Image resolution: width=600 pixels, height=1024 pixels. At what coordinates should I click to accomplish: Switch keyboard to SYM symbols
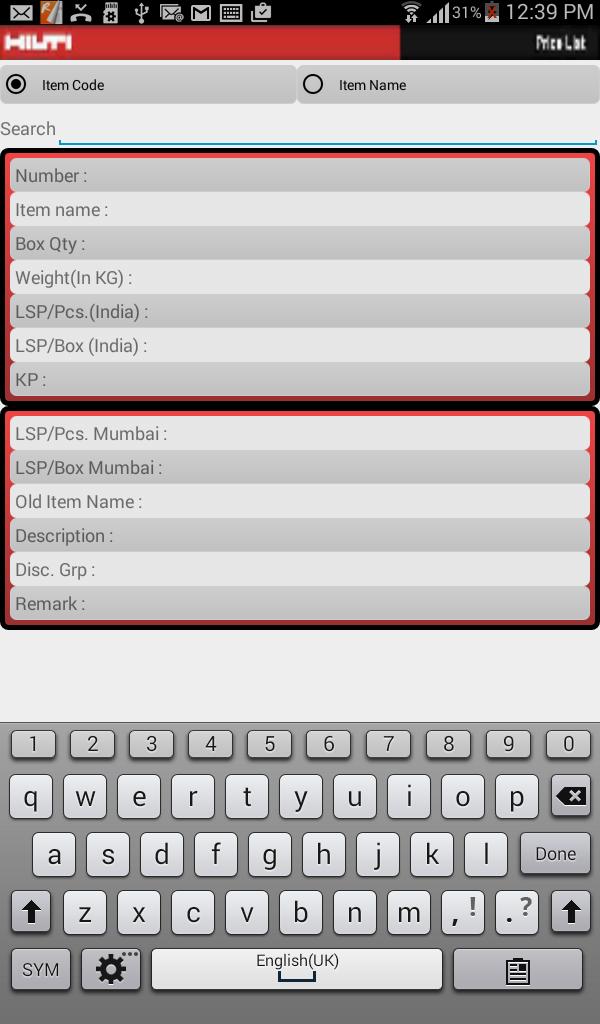tap(41, 969)
